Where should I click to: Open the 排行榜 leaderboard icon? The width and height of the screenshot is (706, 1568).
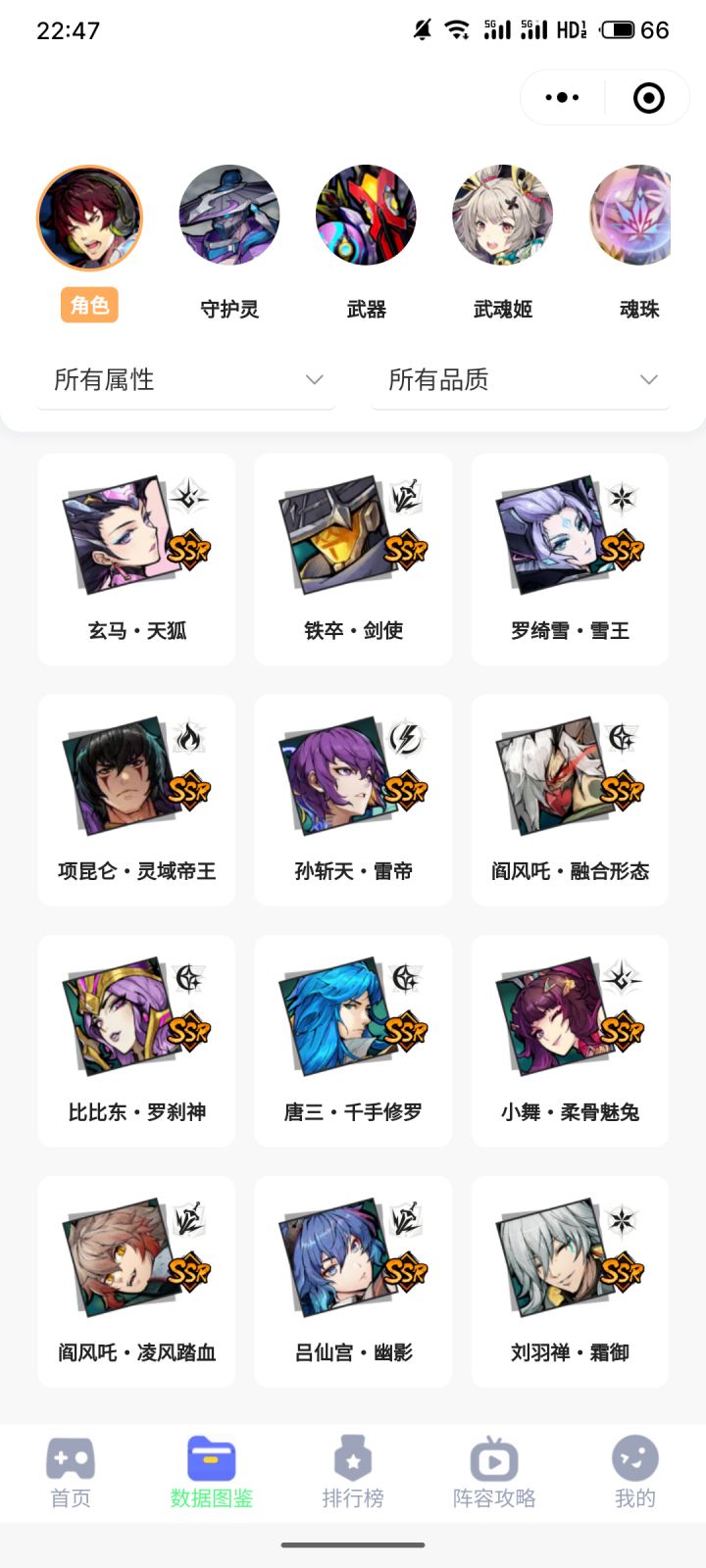point(351,1459)
